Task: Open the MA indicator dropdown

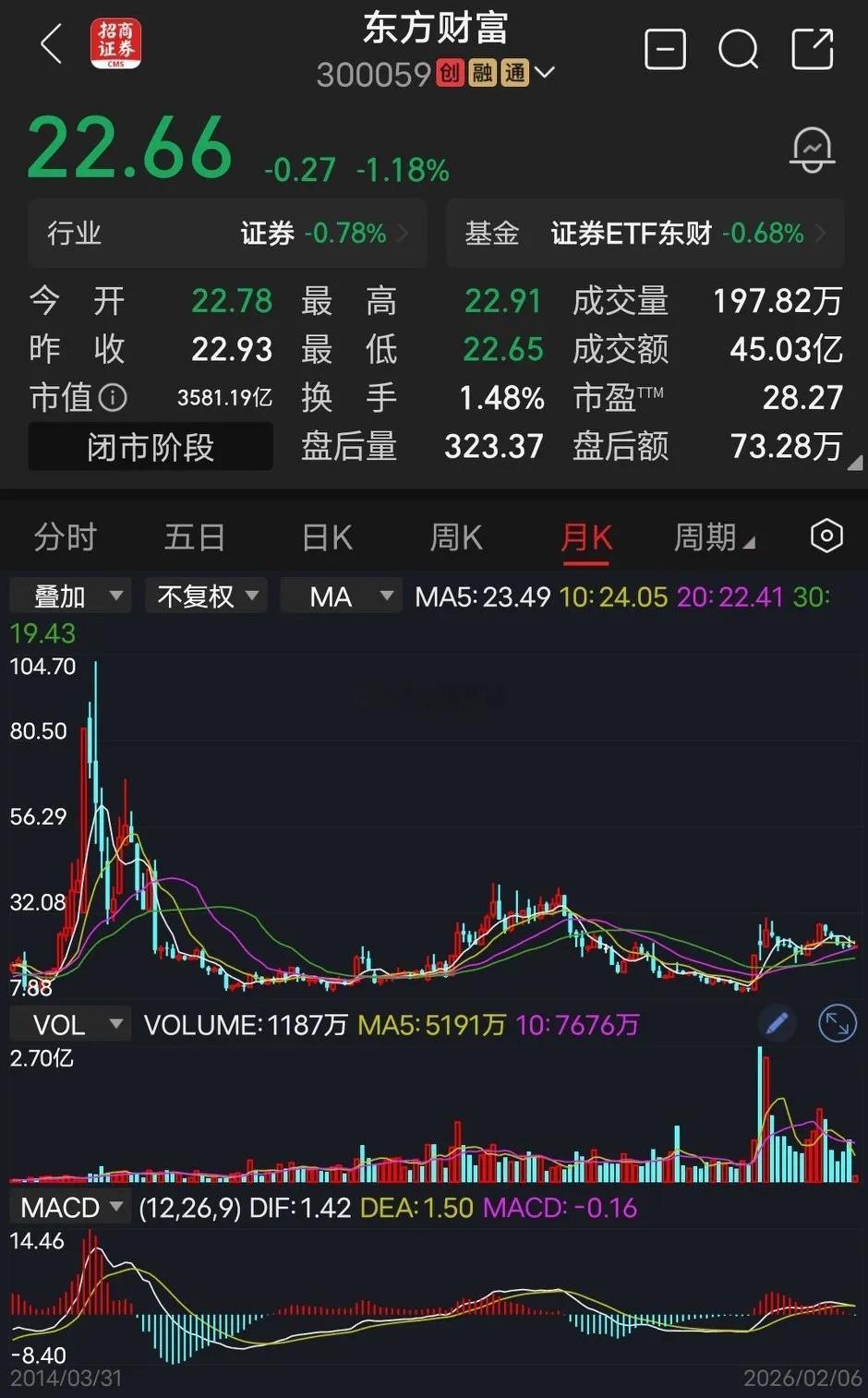Action: pos(341,596)
